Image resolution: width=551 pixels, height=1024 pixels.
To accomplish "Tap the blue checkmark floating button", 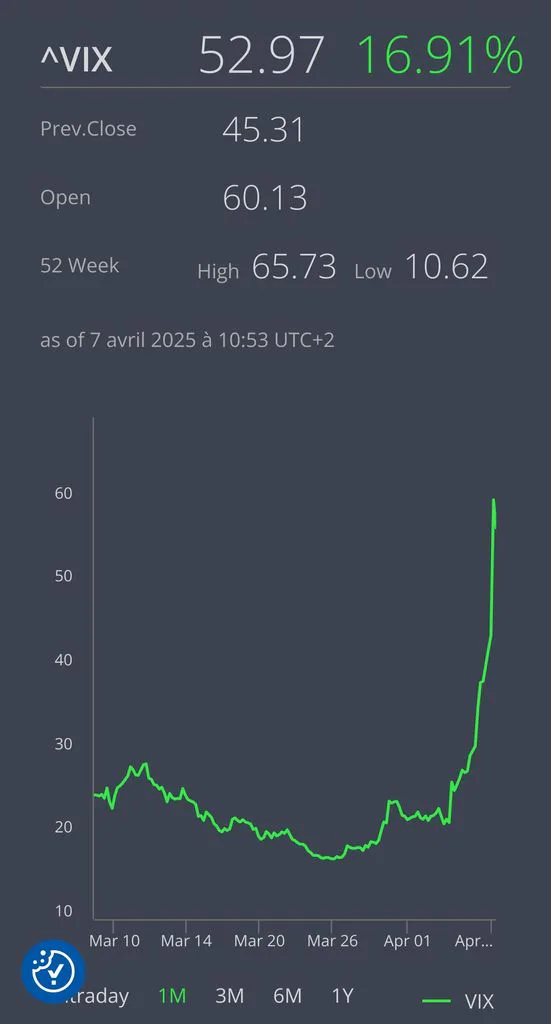I will click(54, 971).
